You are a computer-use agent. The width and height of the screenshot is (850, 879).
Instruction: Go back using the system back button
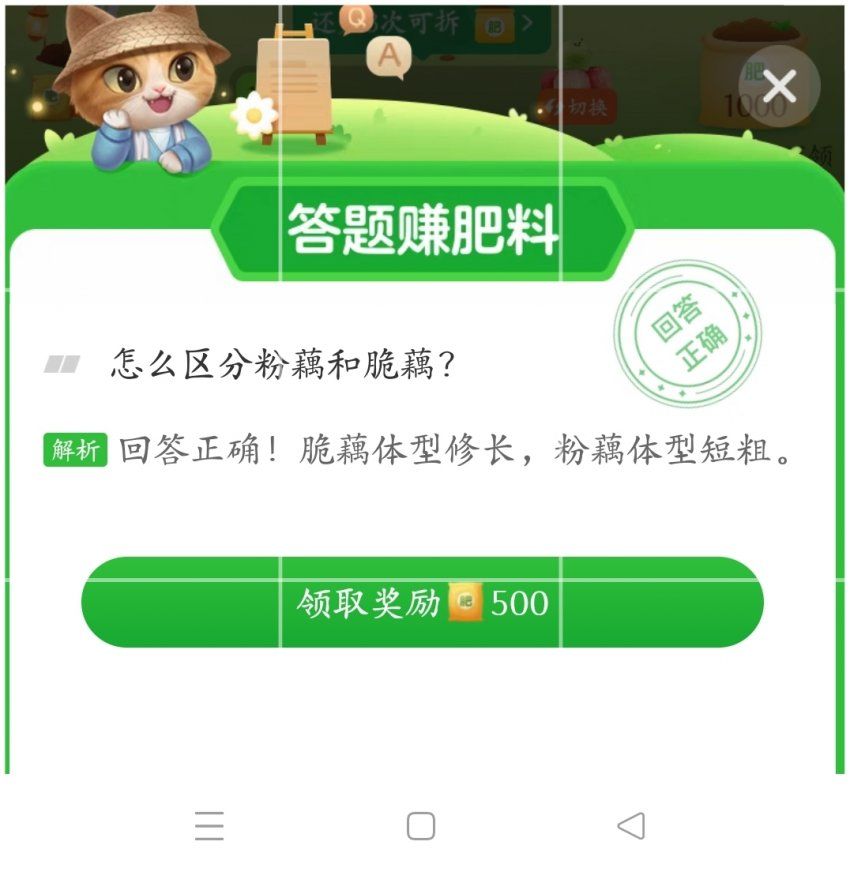[631, 826]
